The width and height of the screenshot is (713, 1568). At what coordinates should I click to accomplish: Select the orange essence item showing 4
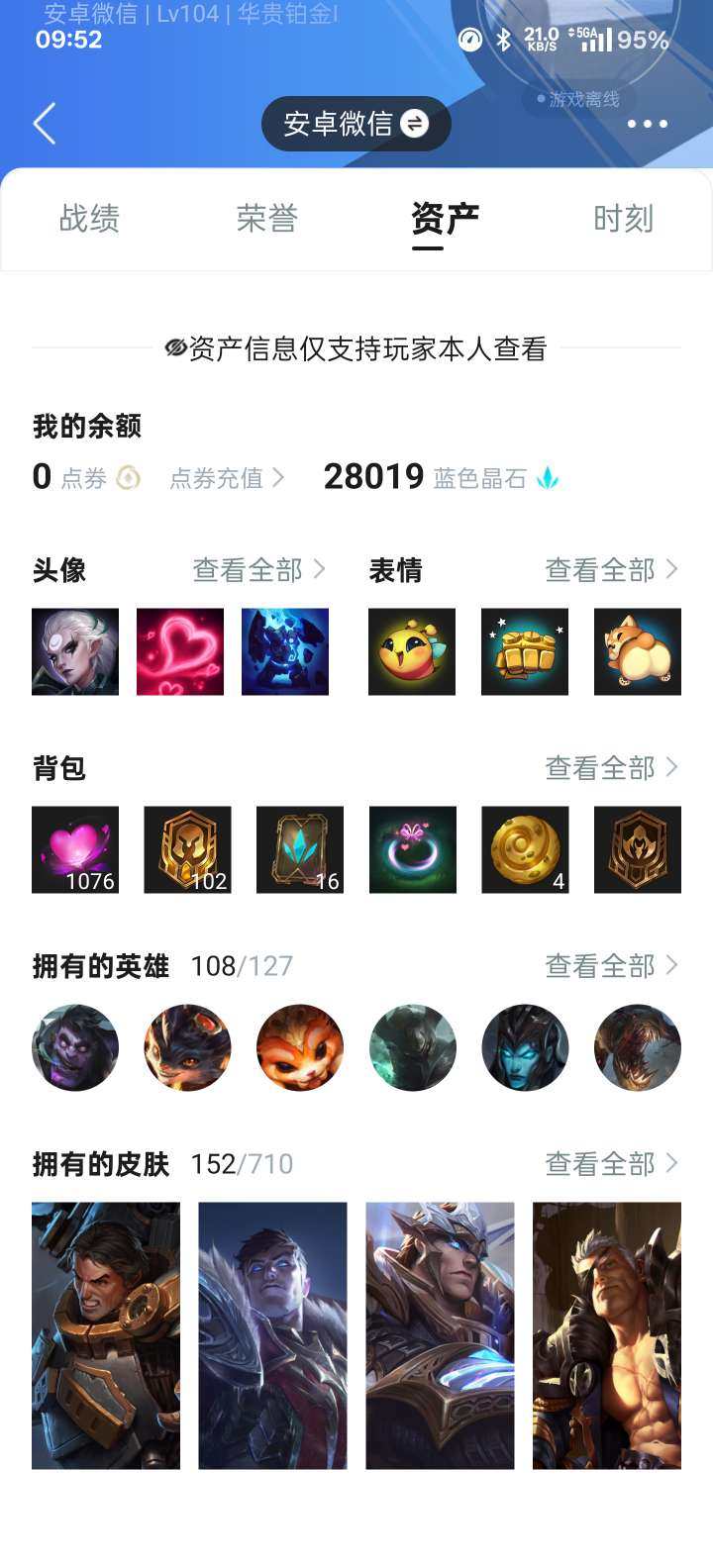525,849
